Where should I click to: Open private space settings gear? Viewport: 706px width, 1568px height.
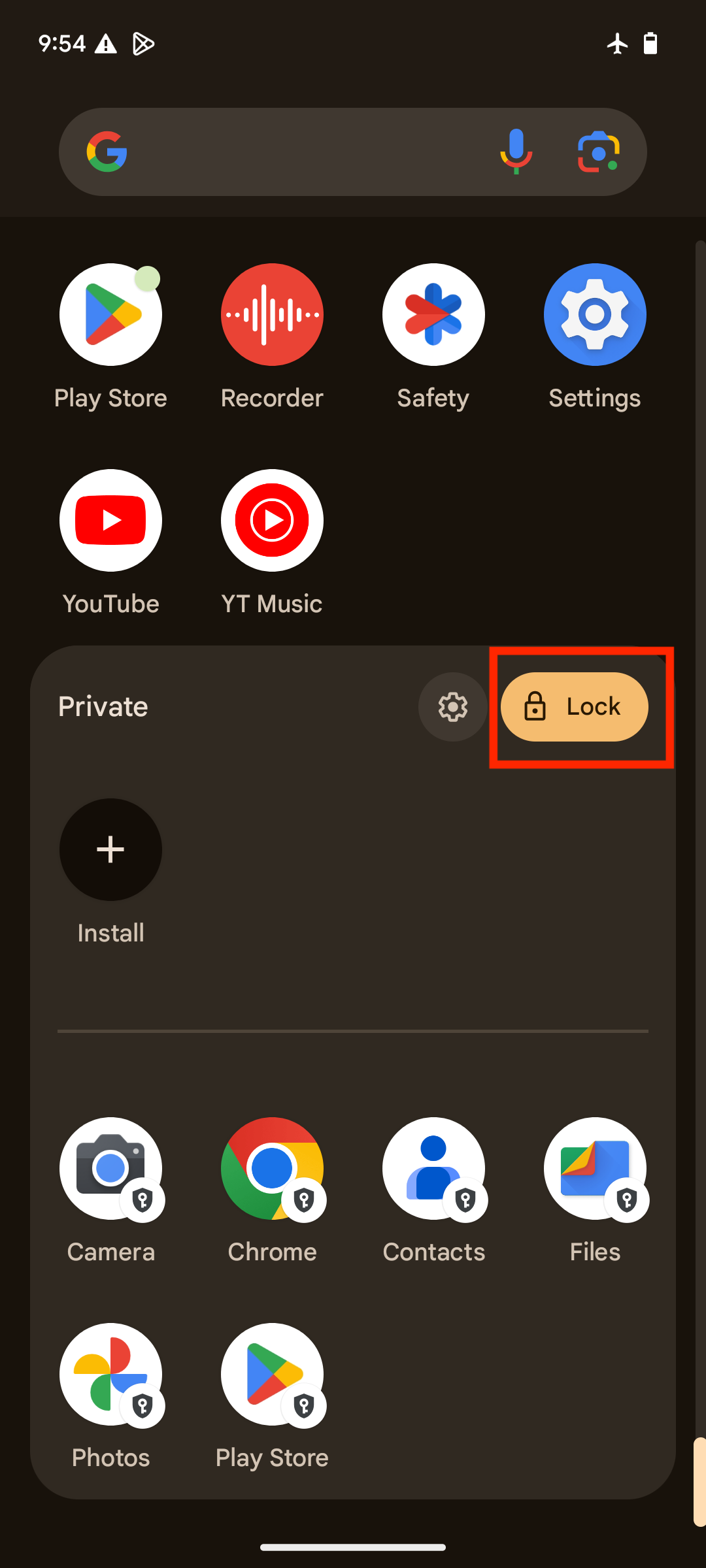[x=452, y=707]
